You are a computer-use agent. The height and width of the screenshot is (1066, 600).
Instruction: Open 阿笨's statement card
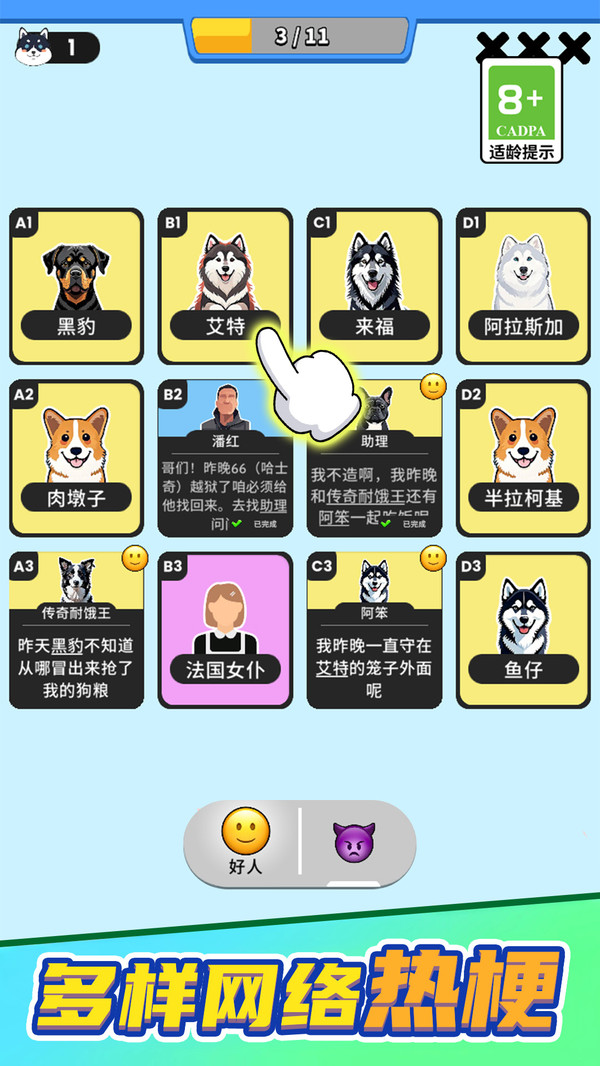coord(374,630)
